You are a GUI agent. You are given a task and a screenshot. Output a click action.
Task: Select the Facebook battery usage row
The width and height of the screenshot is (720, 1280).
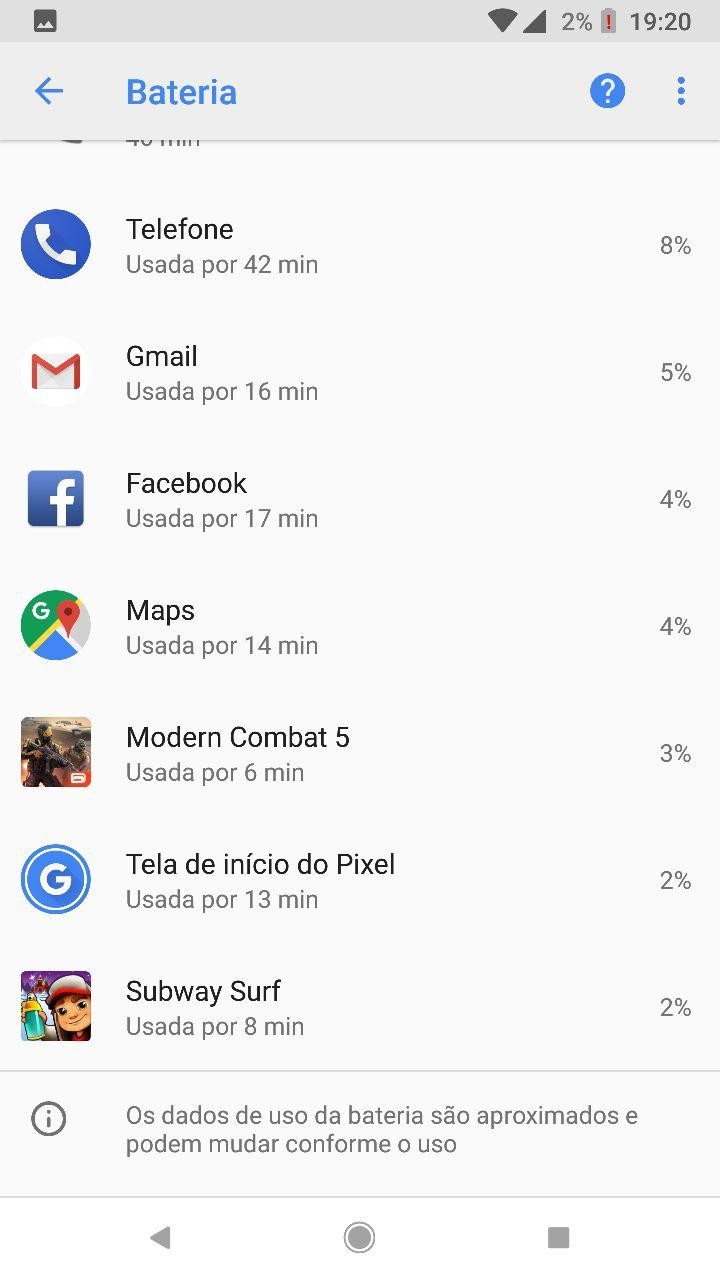click(x=360, y=500)
